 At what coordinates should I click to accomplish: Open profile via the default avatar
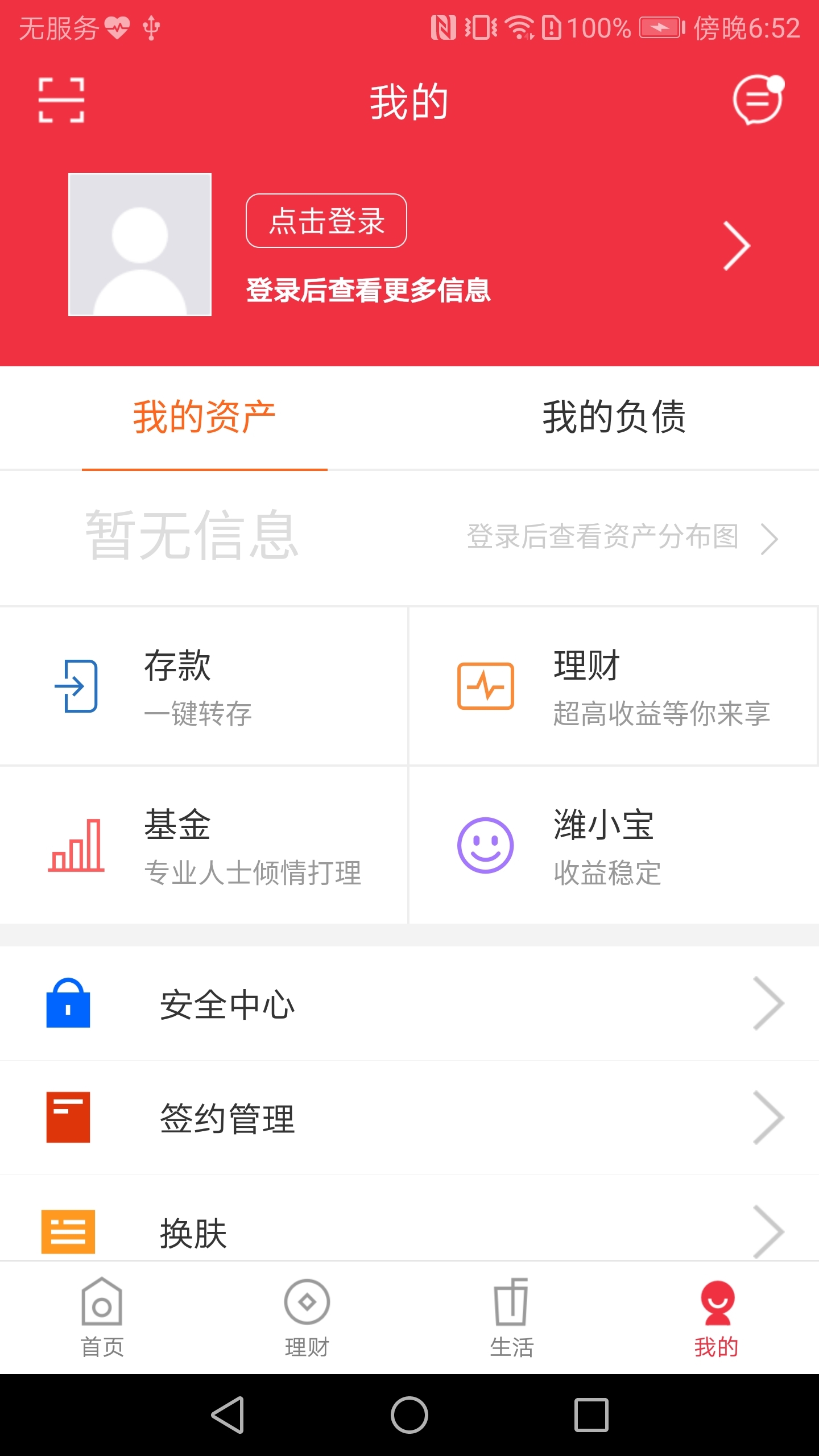(x=140, y=245)
